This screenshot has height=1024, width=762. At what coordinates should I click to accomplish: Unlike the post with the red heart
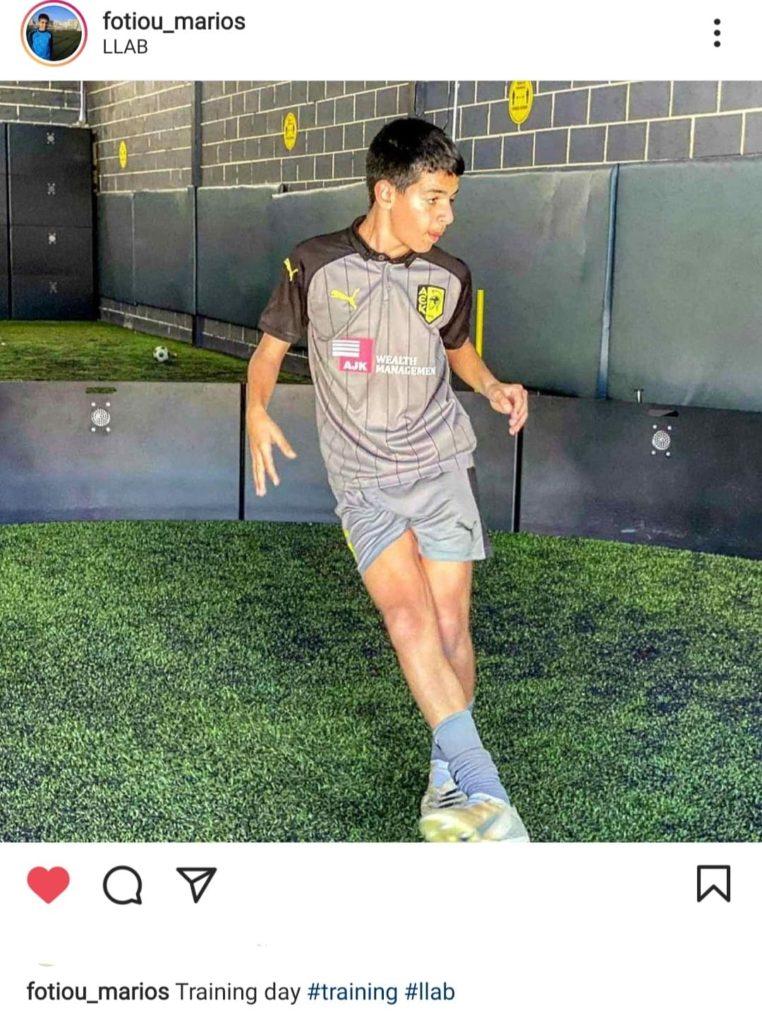tap(48, 884)
